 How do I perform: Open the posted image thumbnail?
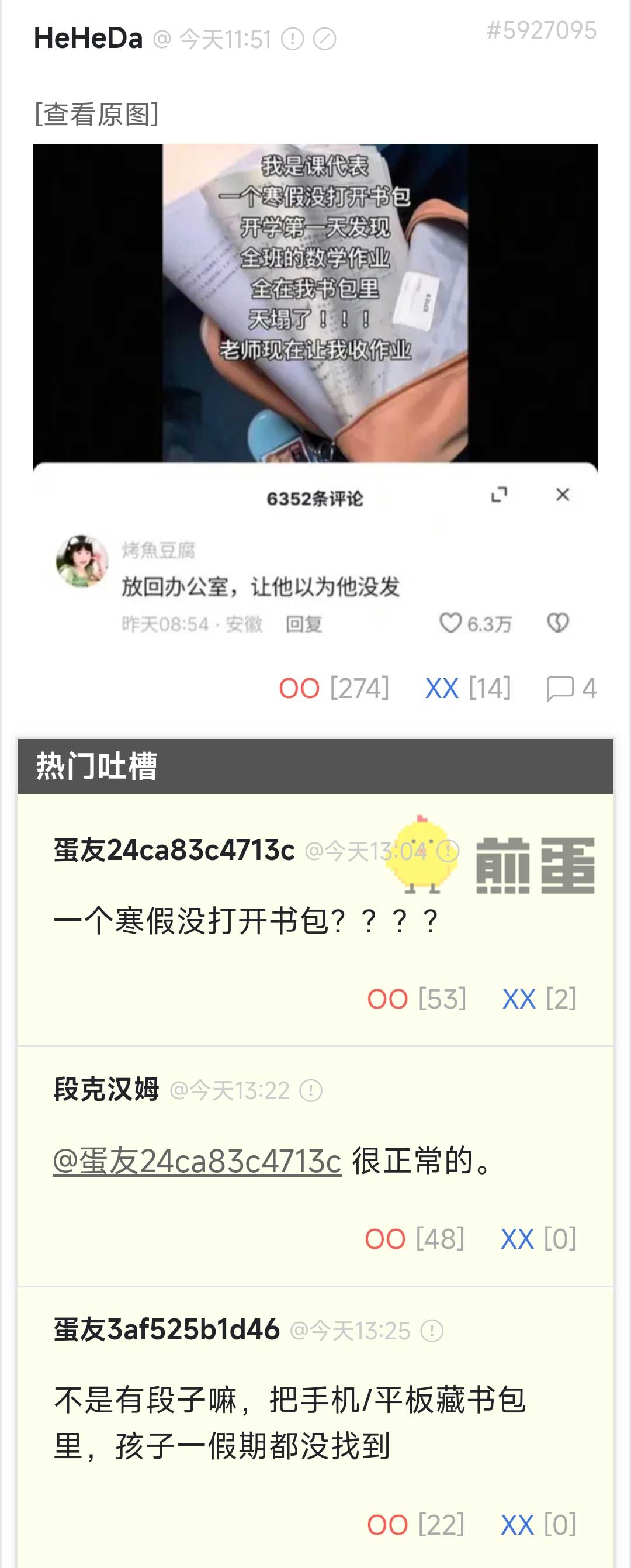(315, 389)
